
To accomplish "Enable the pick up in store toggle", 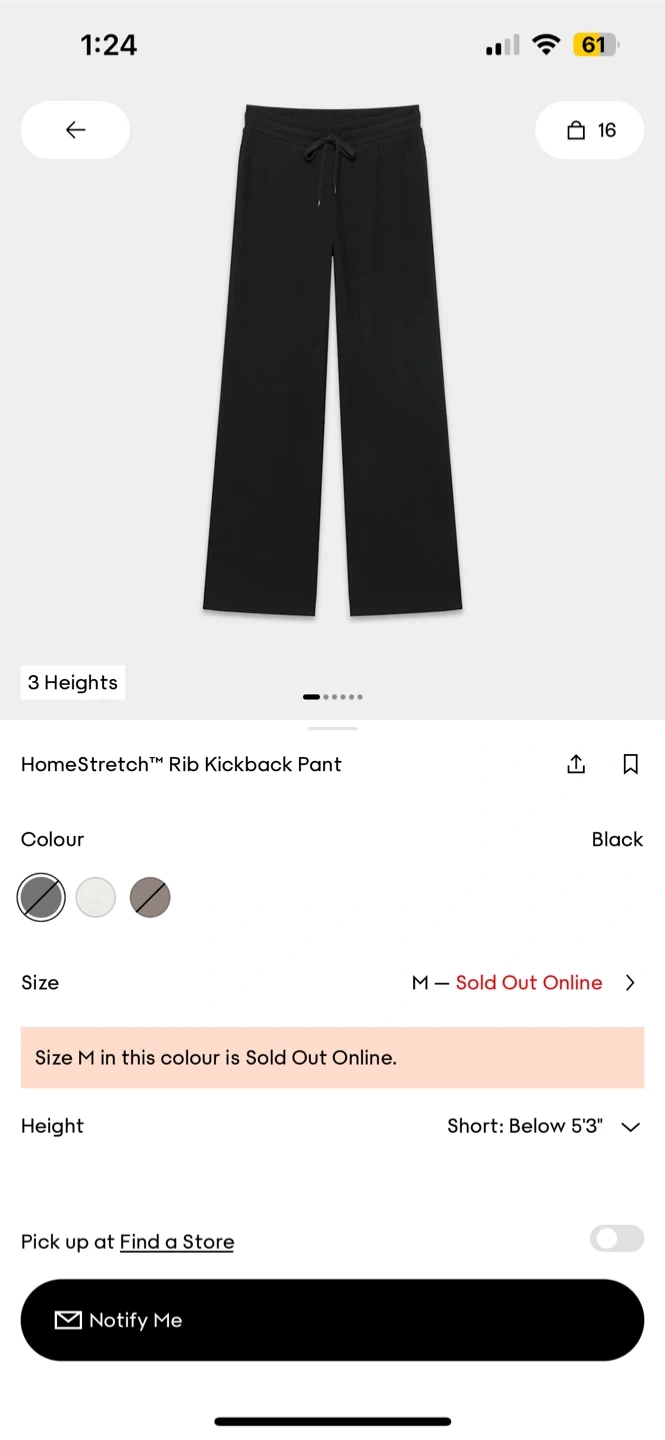I will pyautogui.click(x=616, y=1240).
